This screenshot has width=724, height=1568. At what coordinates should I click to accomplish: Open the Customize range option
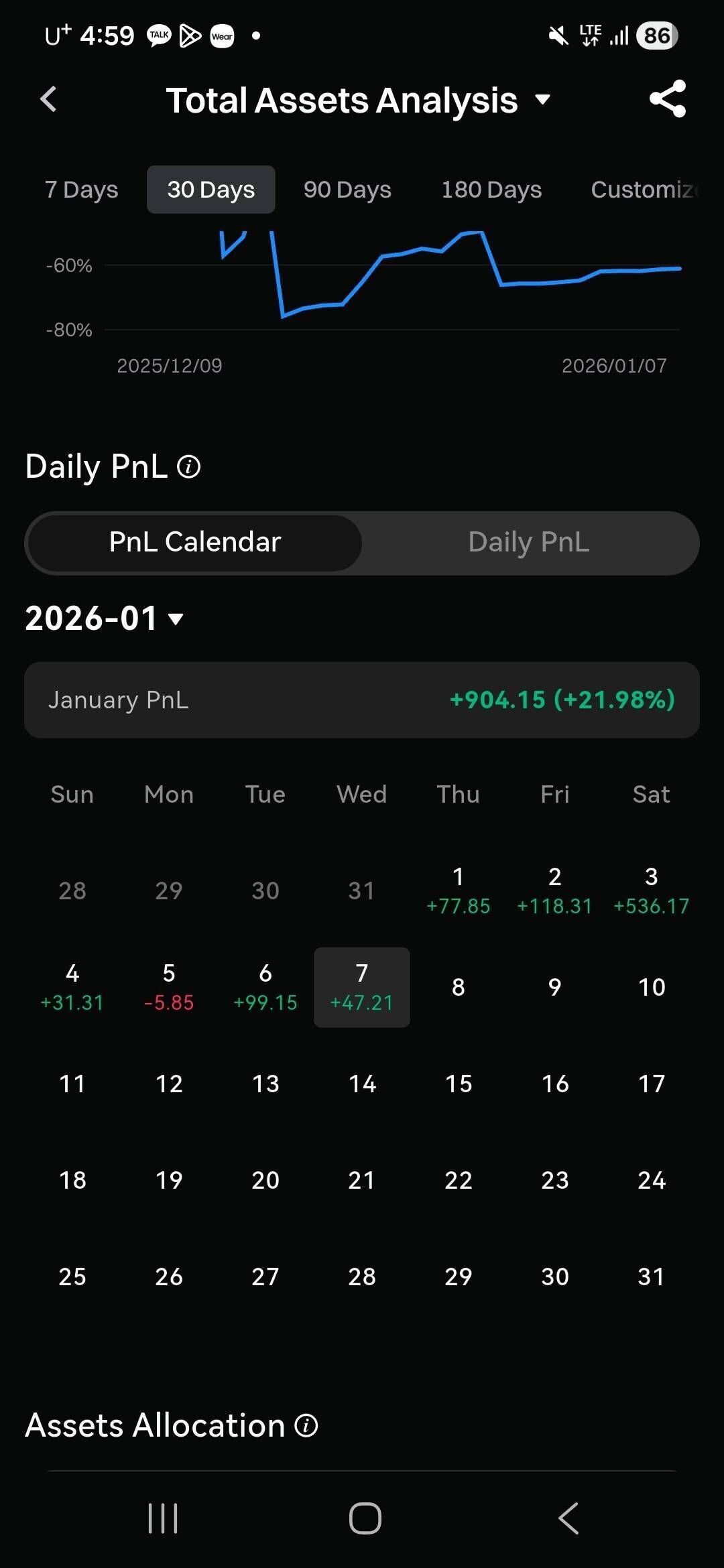pyautogui.click(x=644, y=190)
